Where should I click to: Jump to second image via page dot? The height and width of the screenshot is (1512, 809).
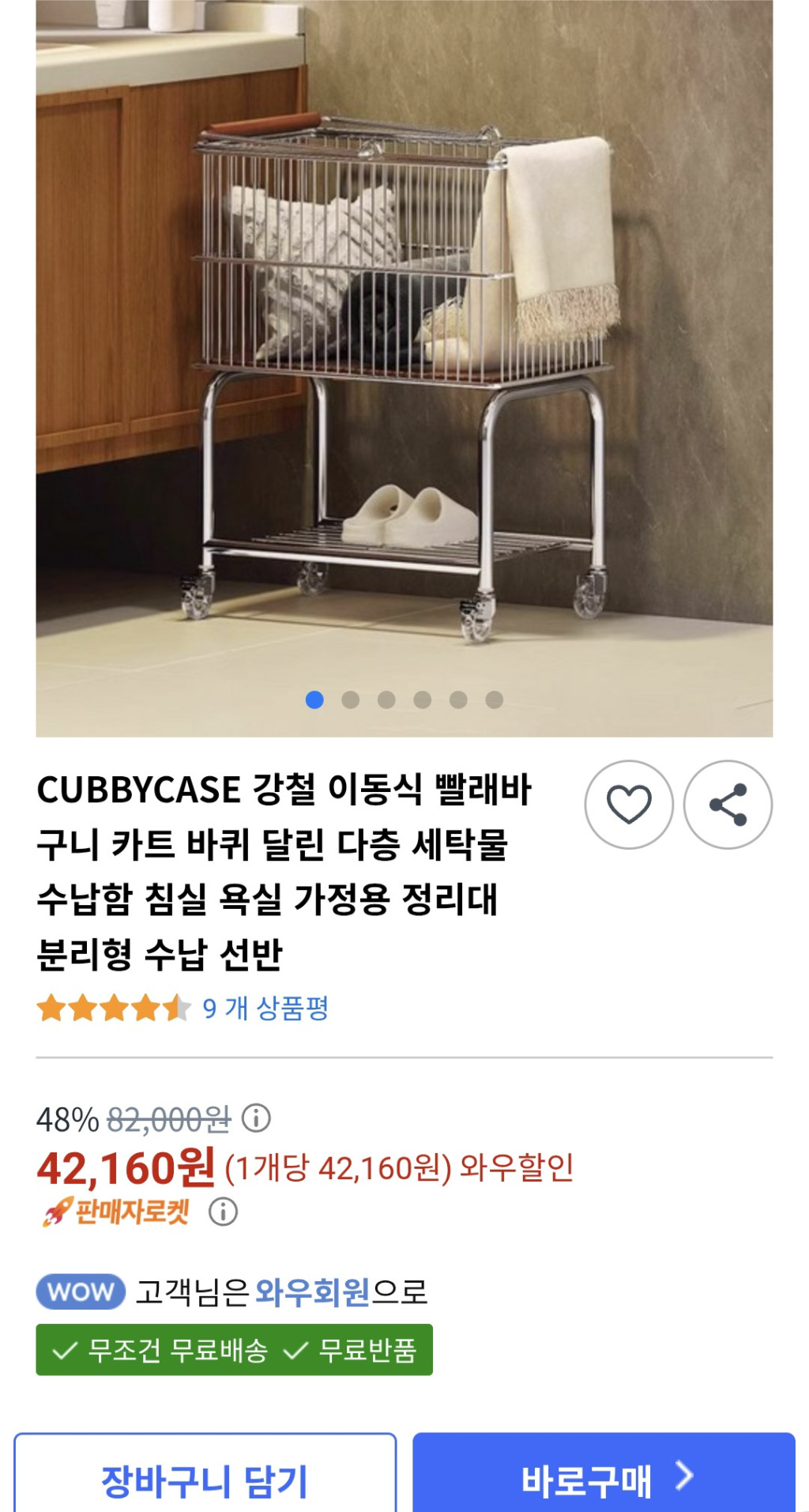(350, 699)
